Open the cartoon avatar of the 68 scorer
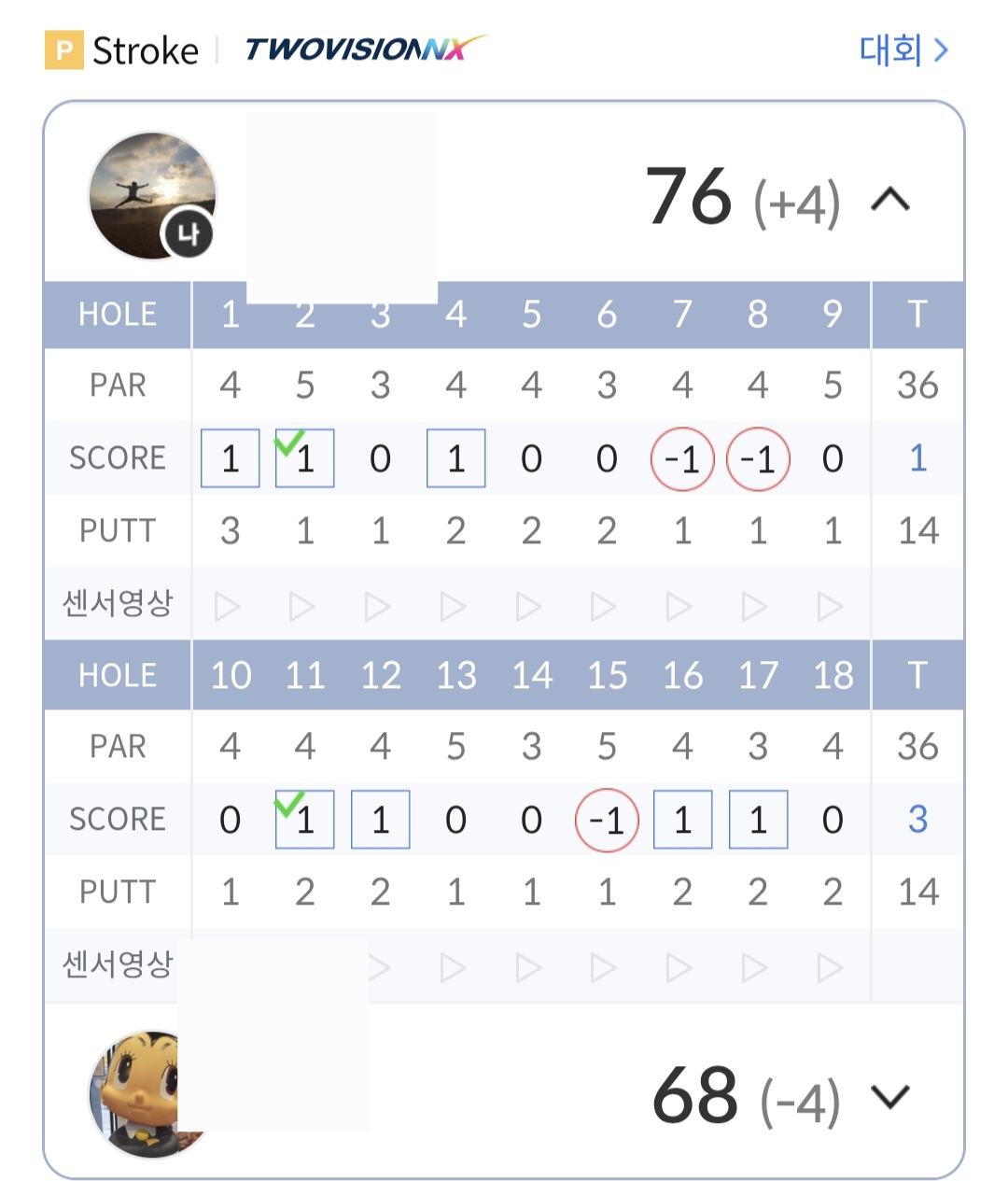 [133, 1094]
